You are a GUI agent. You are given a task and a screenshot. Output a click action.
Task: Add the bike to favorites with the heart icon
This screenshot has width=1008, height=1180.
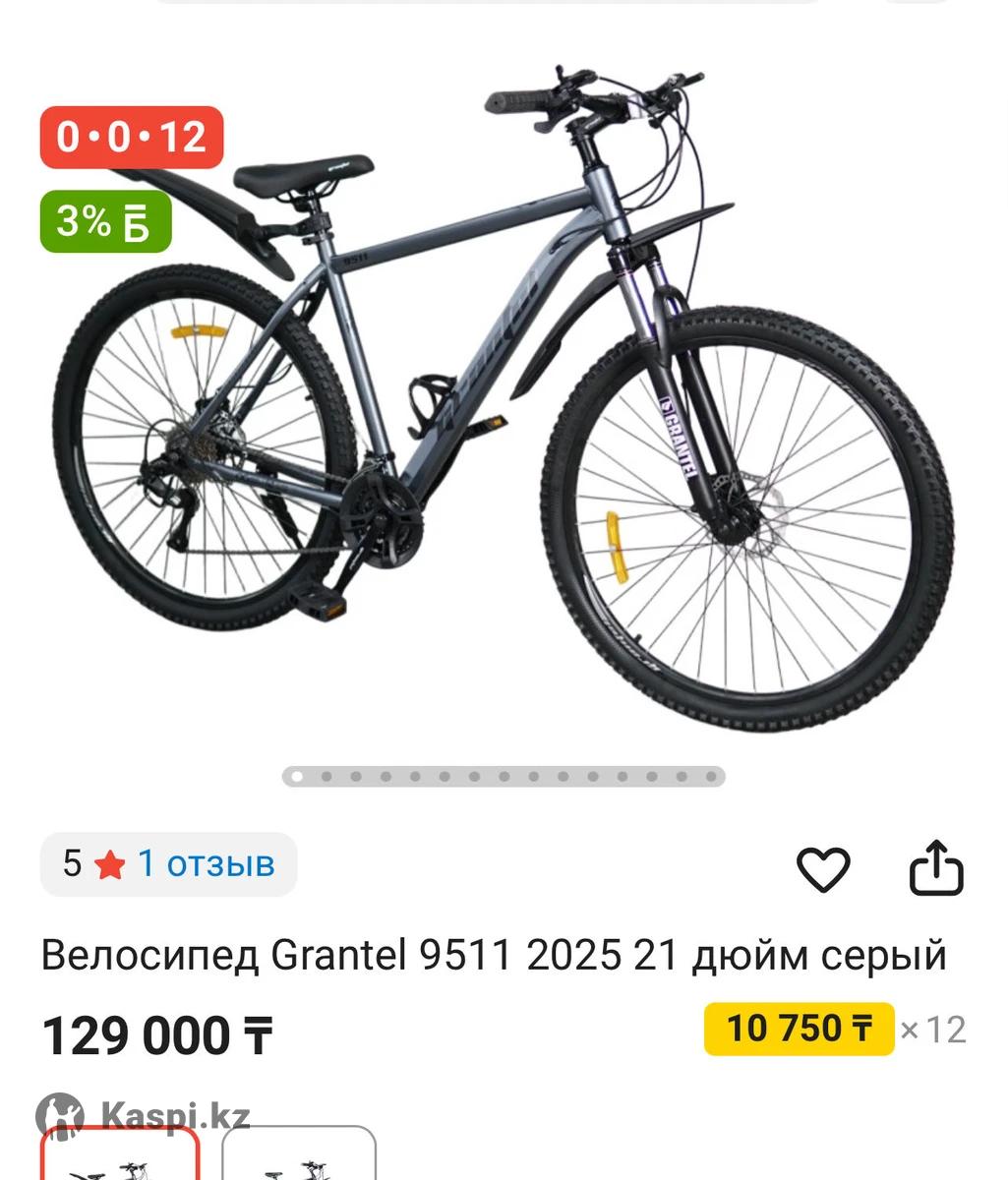tap(822, 868)
